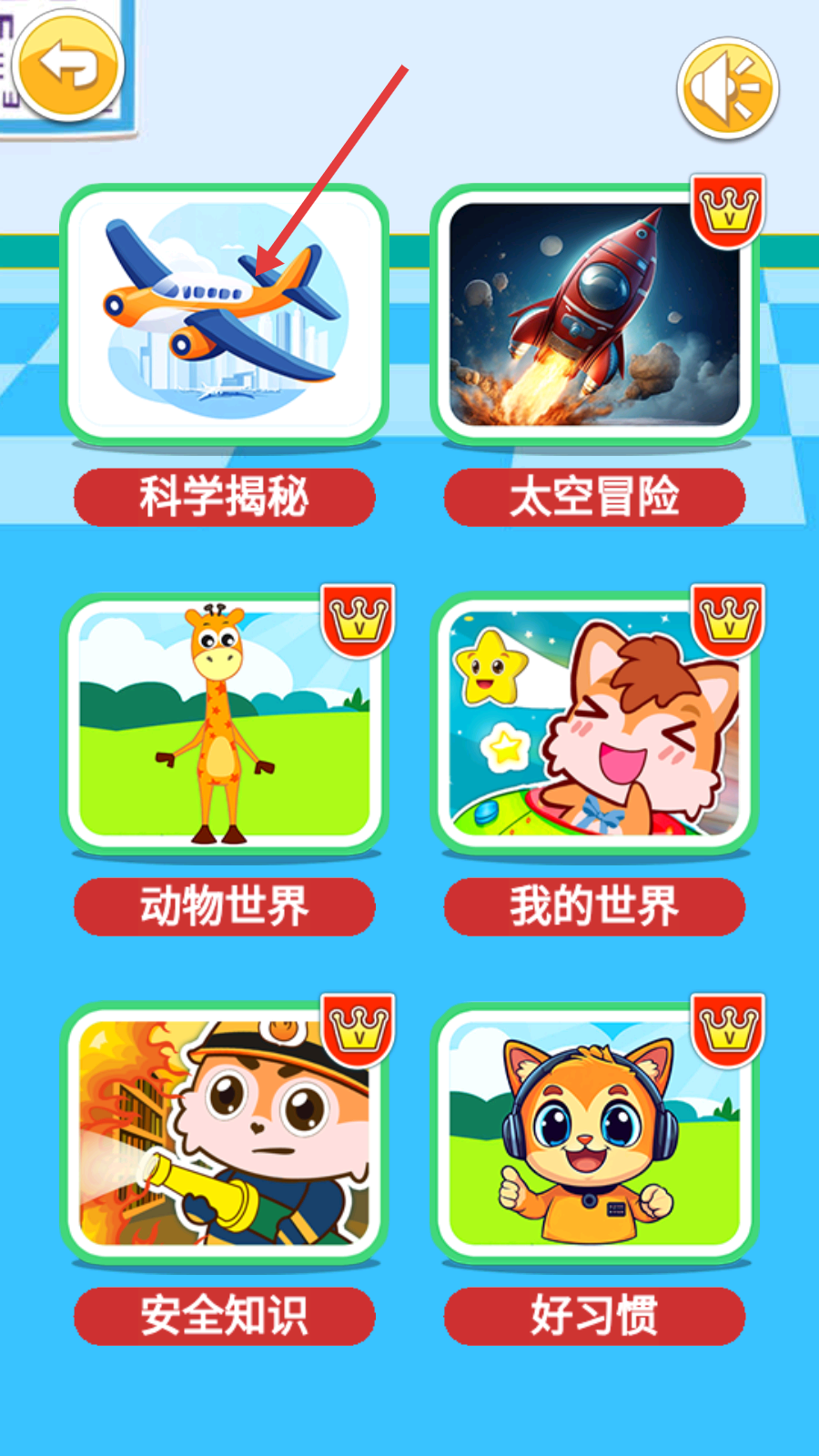Choose the 我的世界 fox card

pos(594,723)
